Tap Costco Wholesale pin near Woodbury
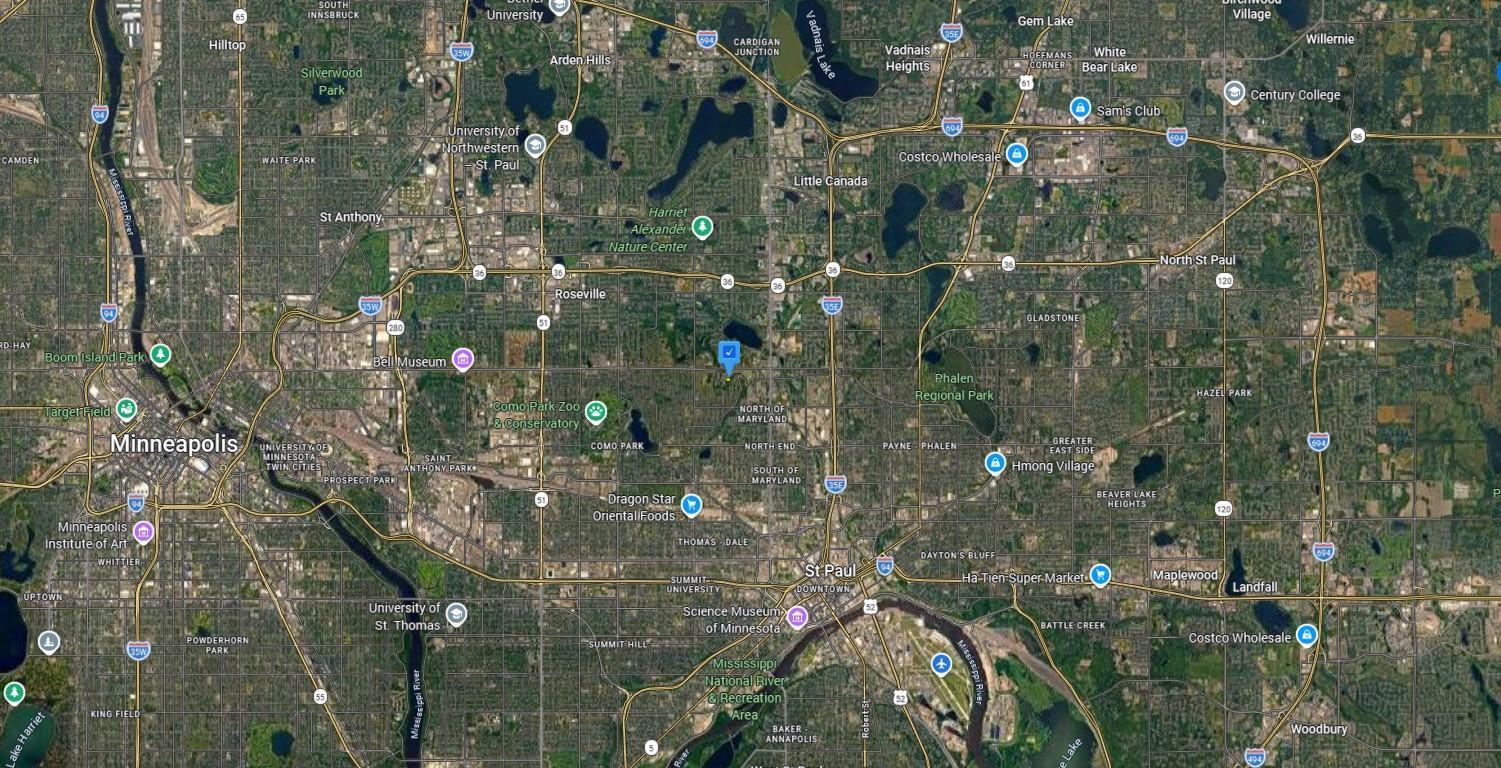The height and width of the screenshot is (768, 1501). 1306,634
